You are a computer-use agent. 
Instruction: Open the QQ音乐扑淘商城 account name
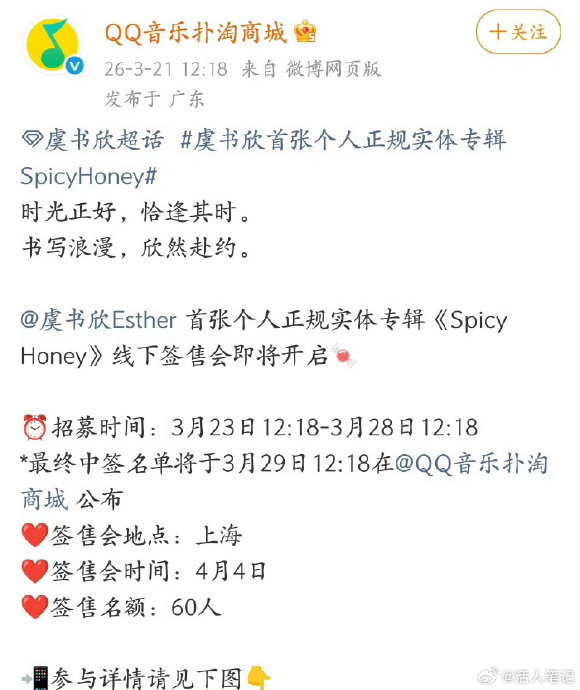pos(196,33)
